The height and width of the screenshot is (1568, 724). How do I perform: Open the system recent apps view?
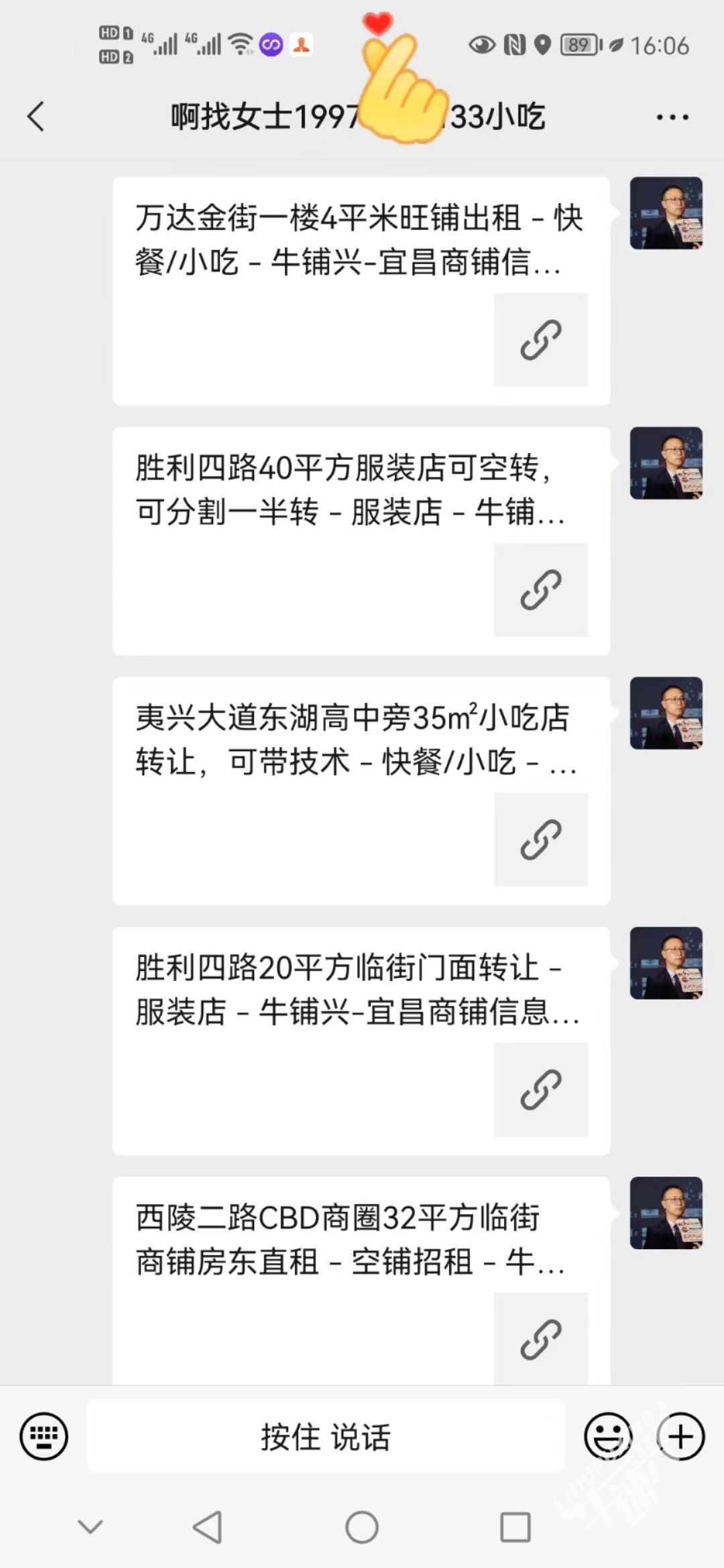[x=516, y=1528]
